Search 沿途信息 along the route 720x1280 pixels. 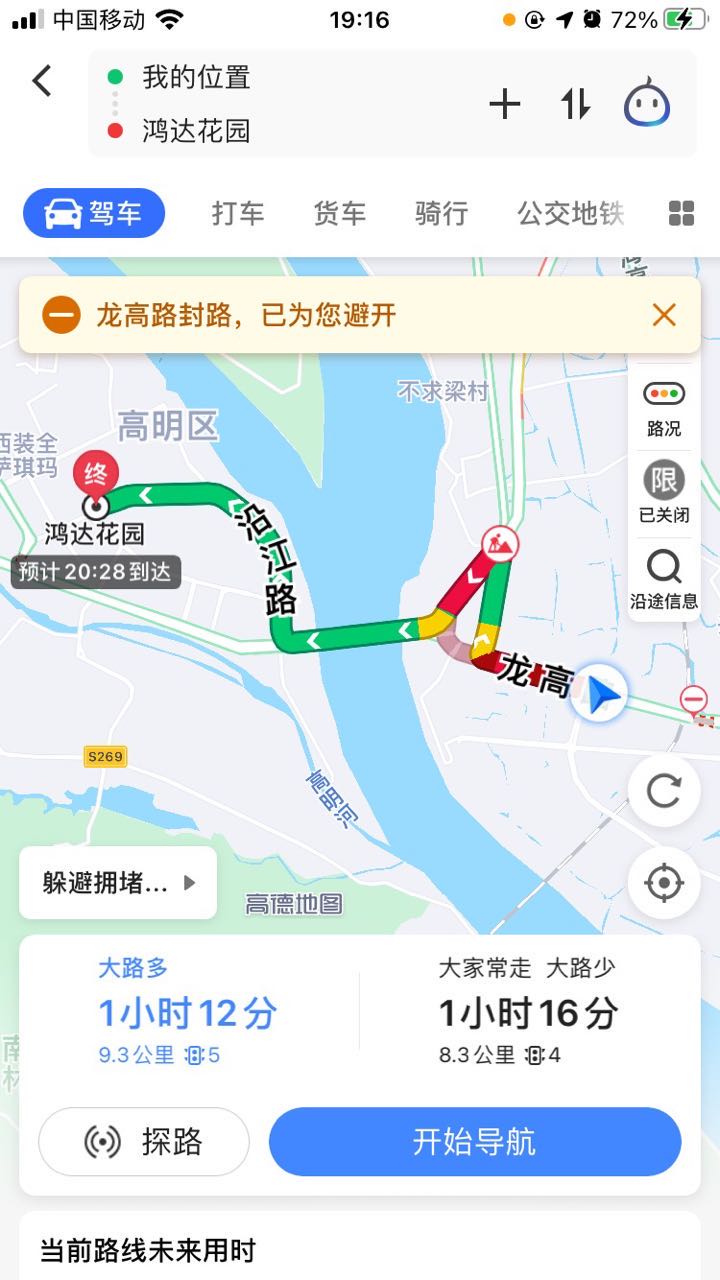click(664, 580)
